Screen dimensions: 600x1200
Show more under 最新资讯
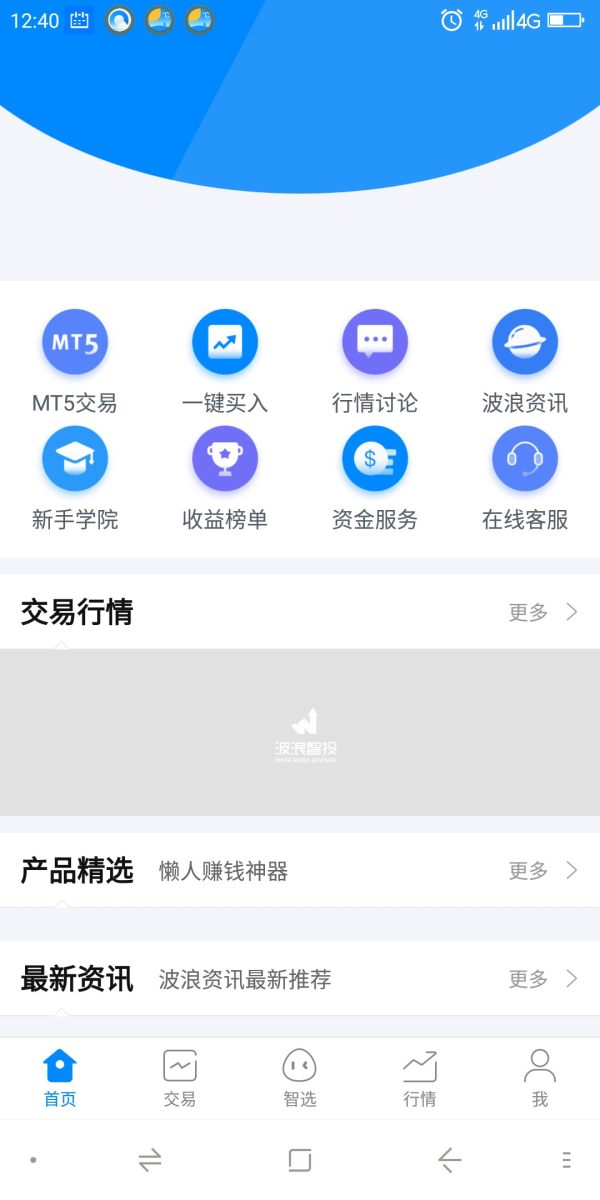coord(543,979)
